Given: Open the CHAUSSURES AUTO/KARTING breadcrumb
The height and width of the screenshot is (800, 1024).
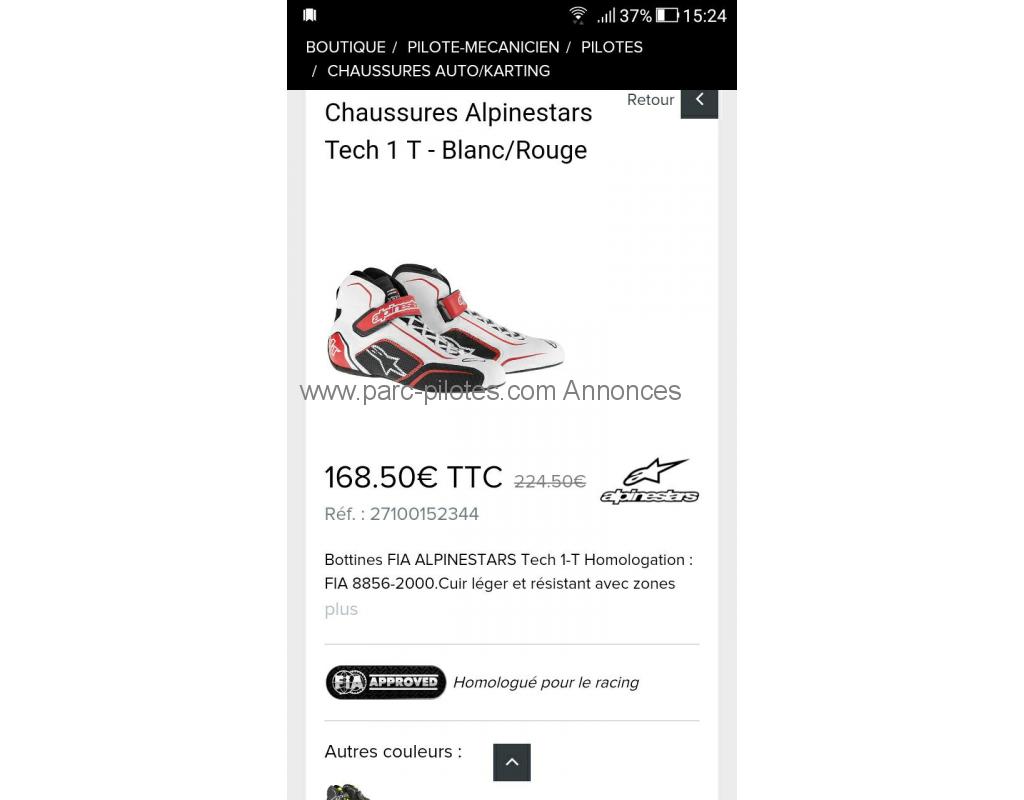Looking at the screenshot, I should click(438, 71).
